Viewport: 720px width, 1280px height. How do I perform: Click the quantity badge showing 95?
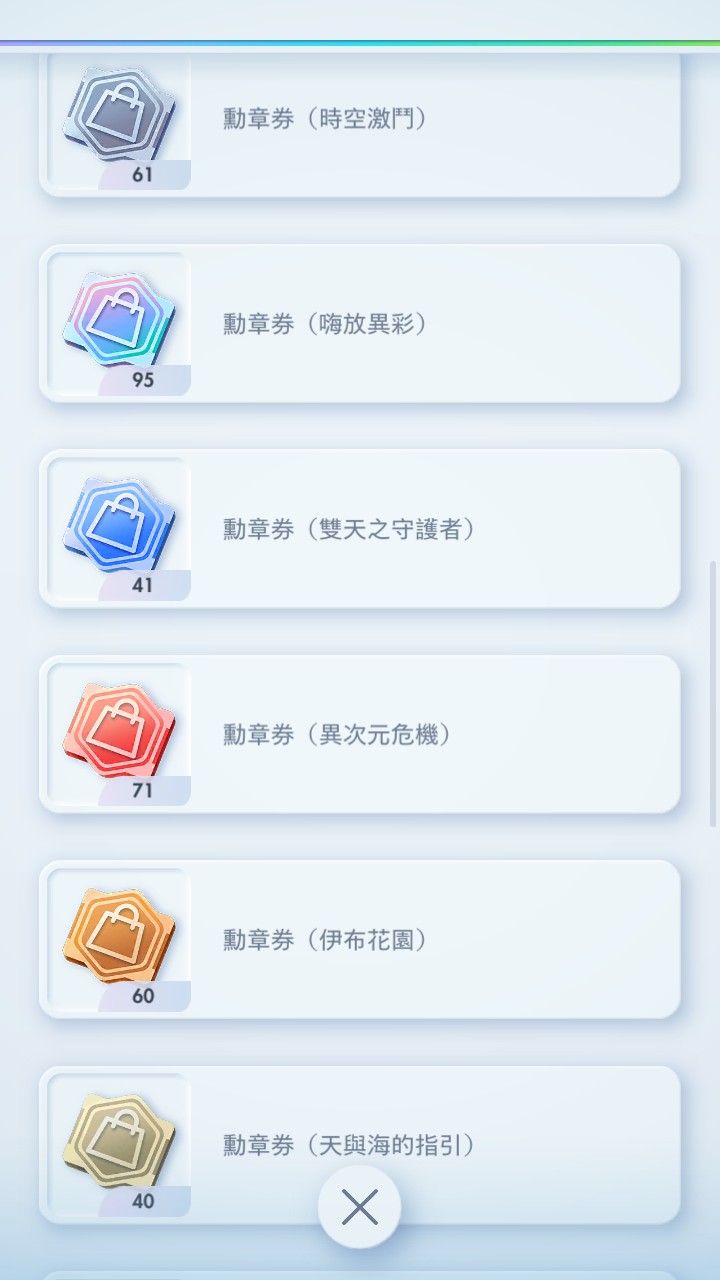tap(143, 381)
